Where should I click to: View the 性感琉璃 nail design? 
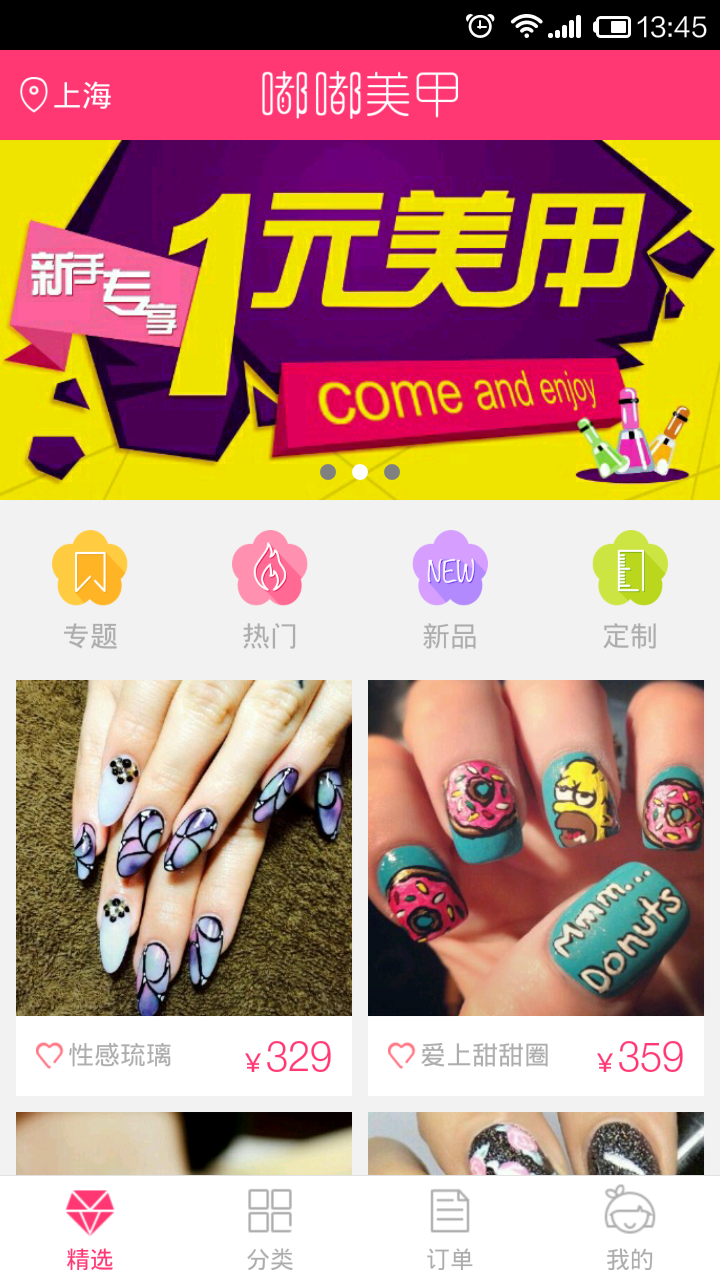(184, 848)
